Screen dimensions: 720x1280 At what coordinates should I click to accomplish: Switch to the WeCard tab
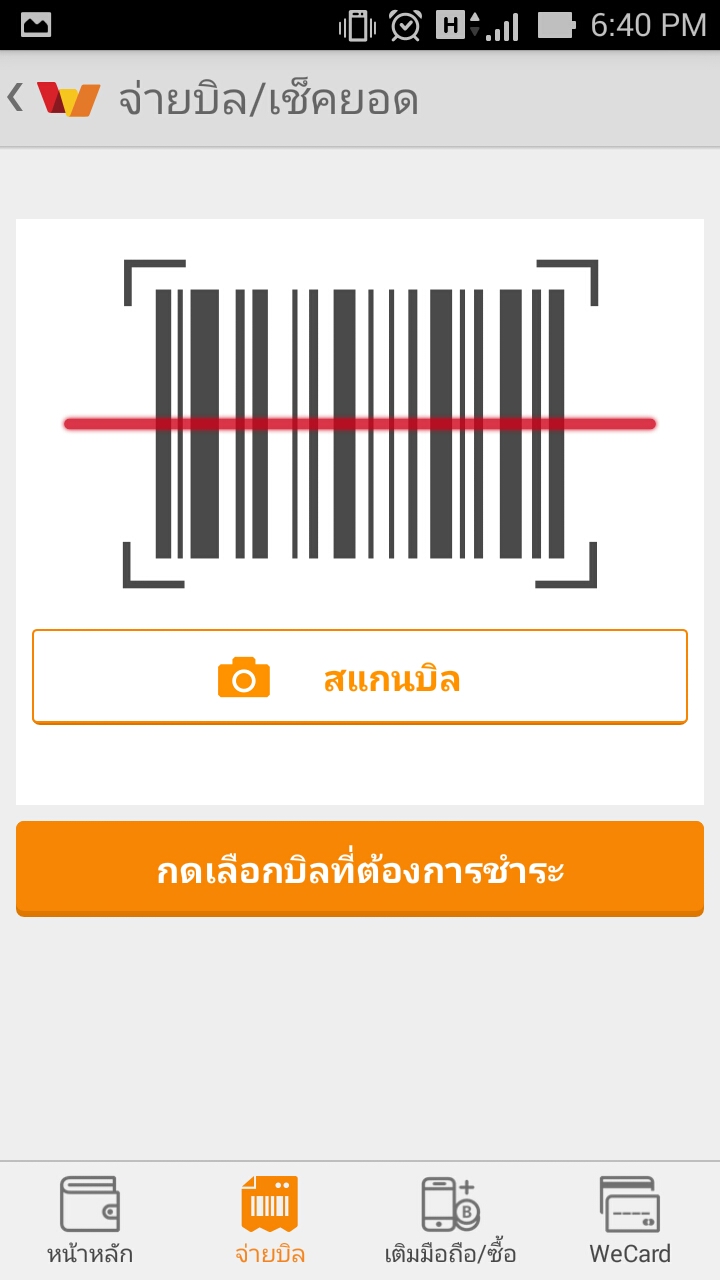630,1221
